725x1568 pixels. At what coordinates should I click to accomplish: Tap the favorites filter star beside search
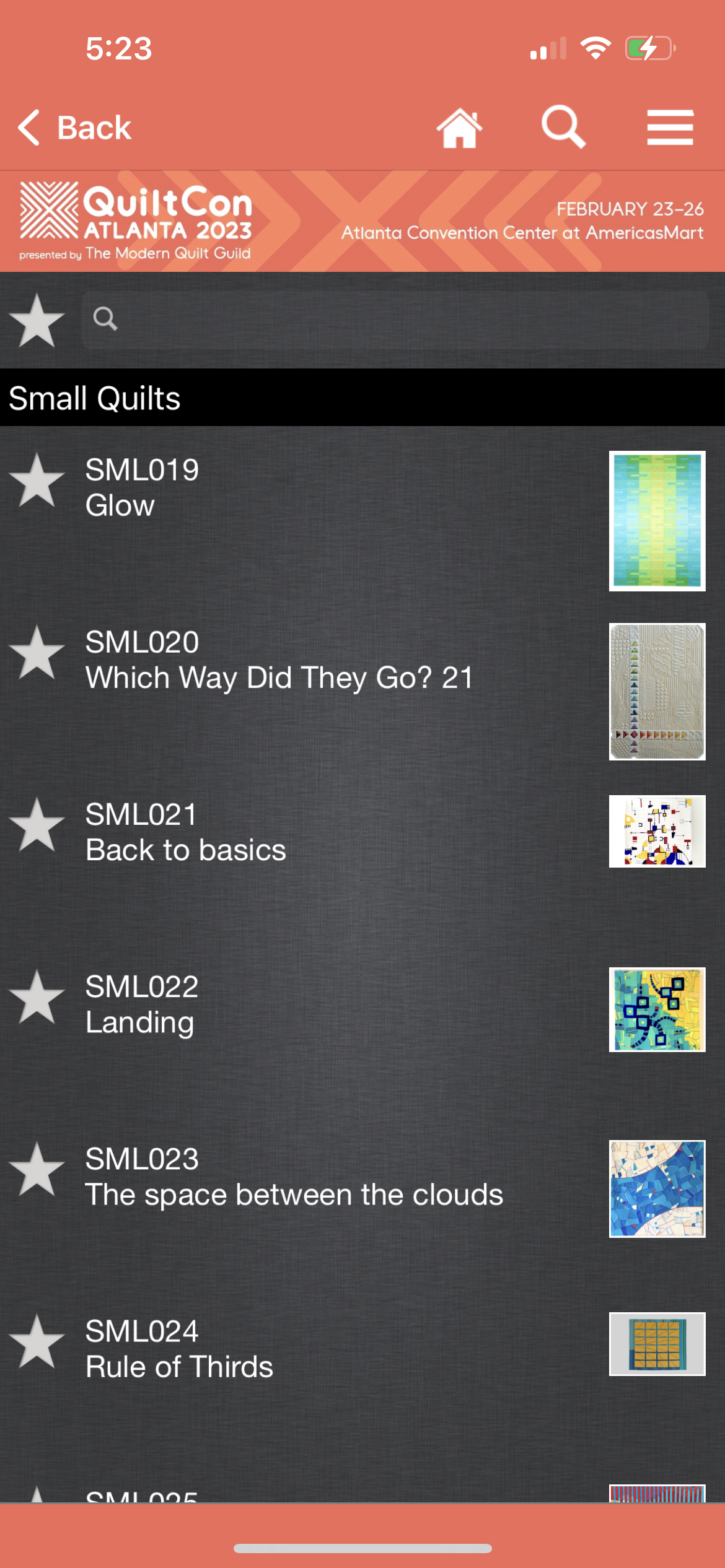[x=37, y=320]
